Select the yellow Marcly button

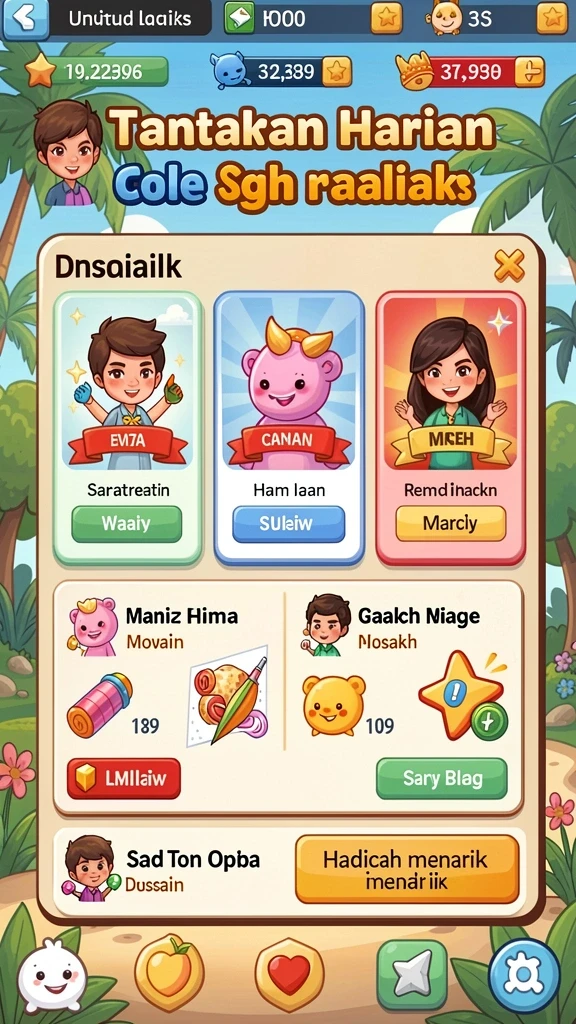click(x=450, y=523)
